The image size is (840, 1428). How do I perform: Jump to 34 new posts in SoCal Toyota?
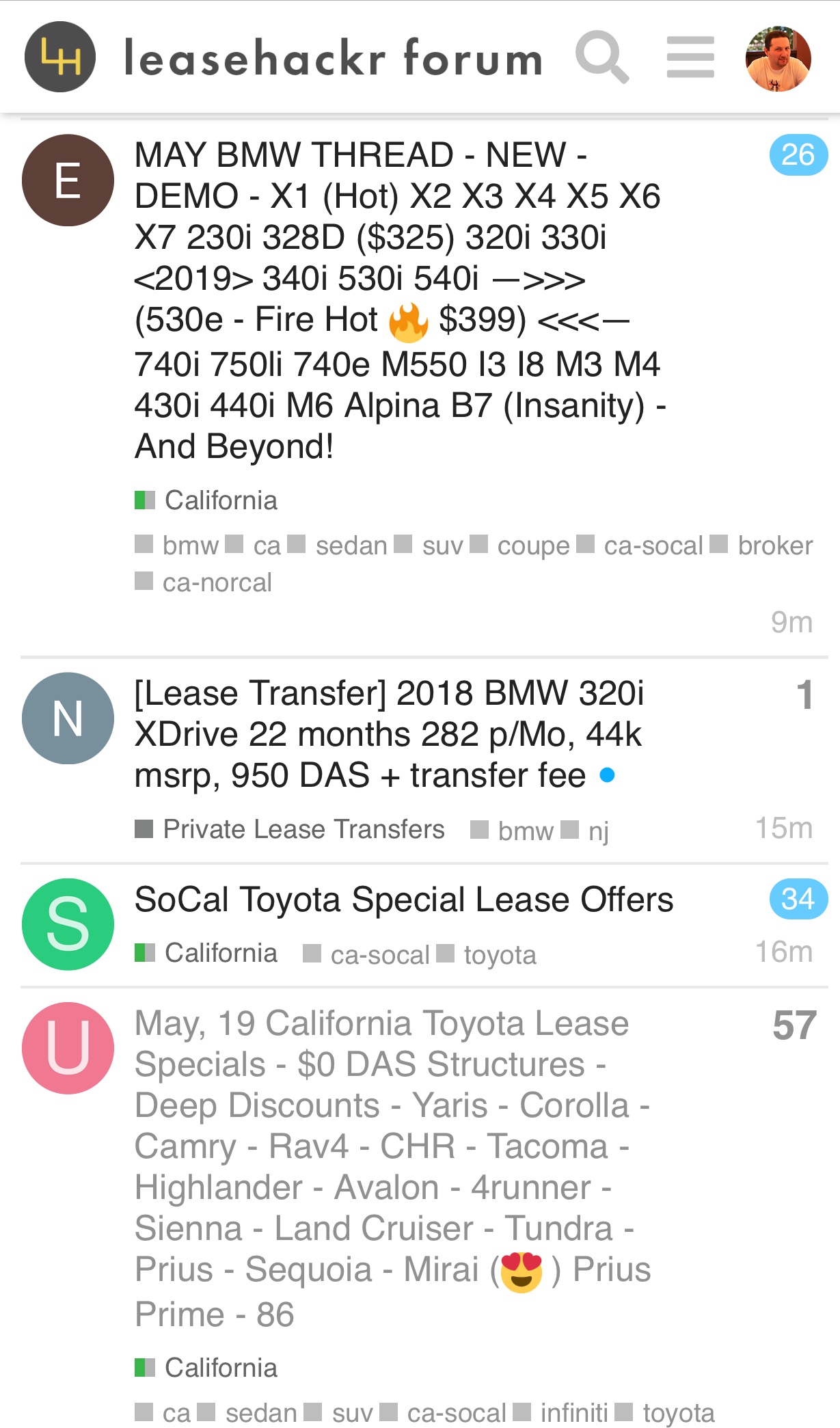tap(798, 899)
